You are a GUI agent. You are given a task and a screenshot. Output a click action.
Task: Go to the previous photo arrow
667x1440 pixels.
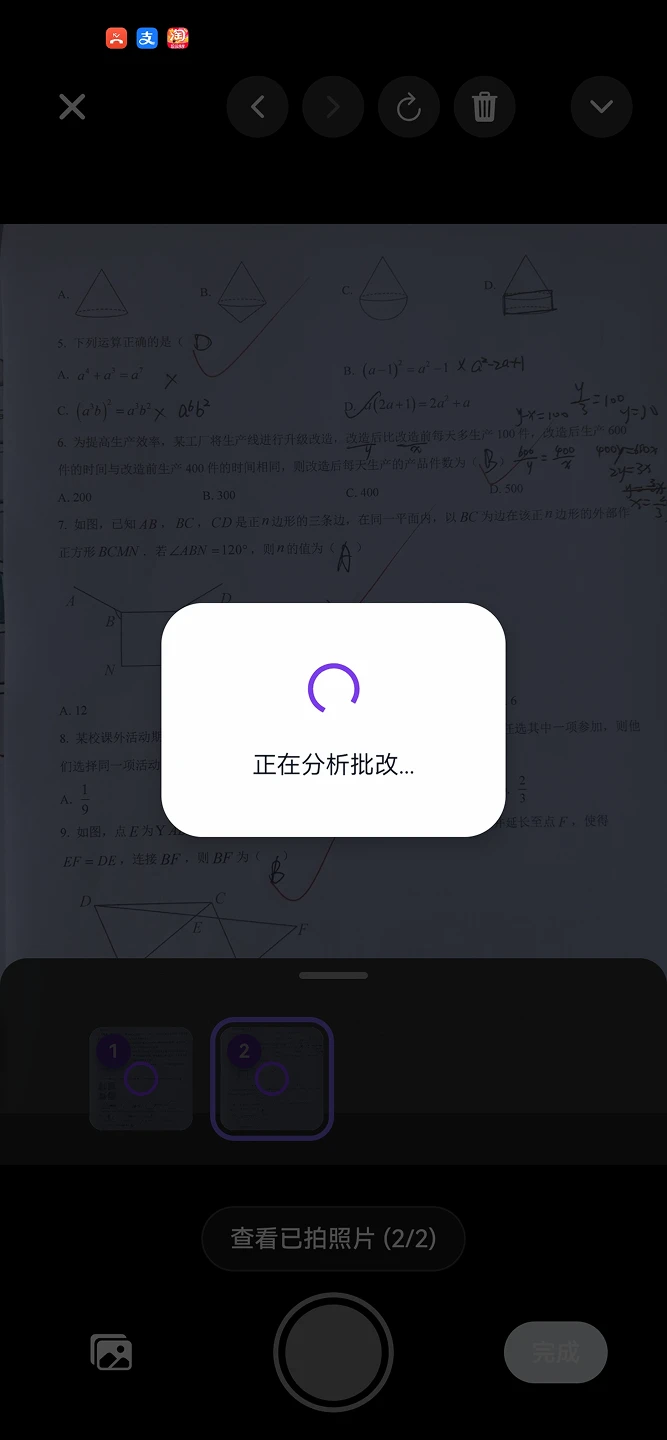(258, 107)
